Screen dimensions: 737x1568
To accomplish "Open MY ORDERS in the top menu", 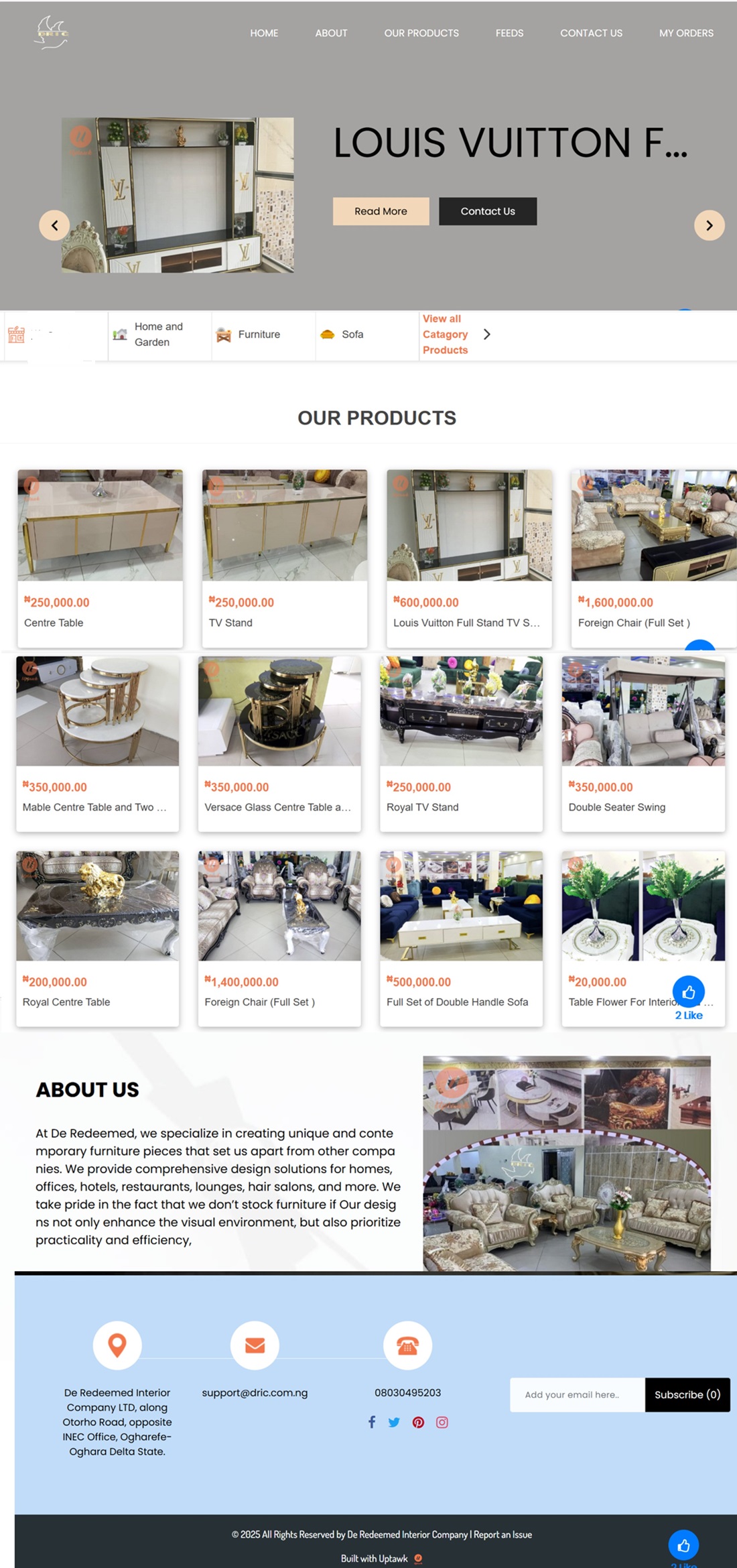I will pos(686,33).
